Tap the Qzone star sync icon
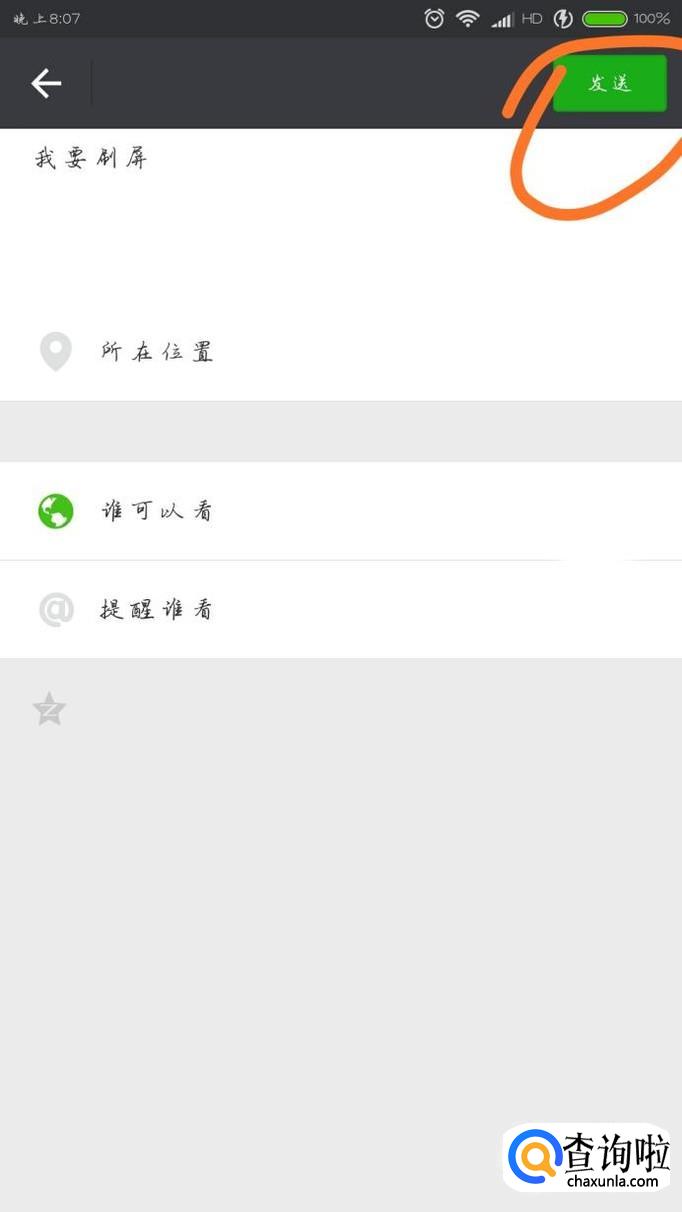682x1212 pixels. [x=49, y=709]
